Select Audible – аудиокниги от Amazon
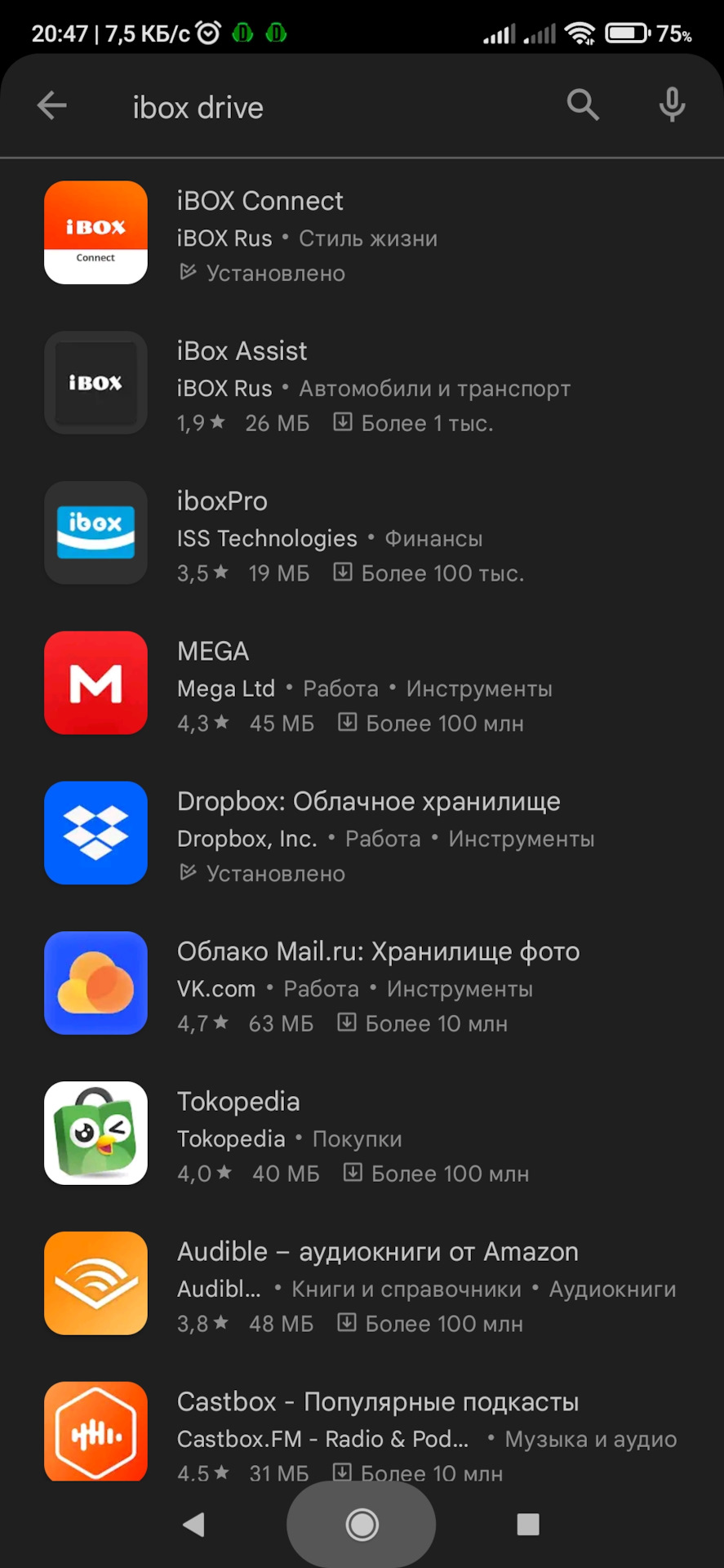Image resolution: width=724 pixels, height=1568 pixels. (x=377, y=1252)
